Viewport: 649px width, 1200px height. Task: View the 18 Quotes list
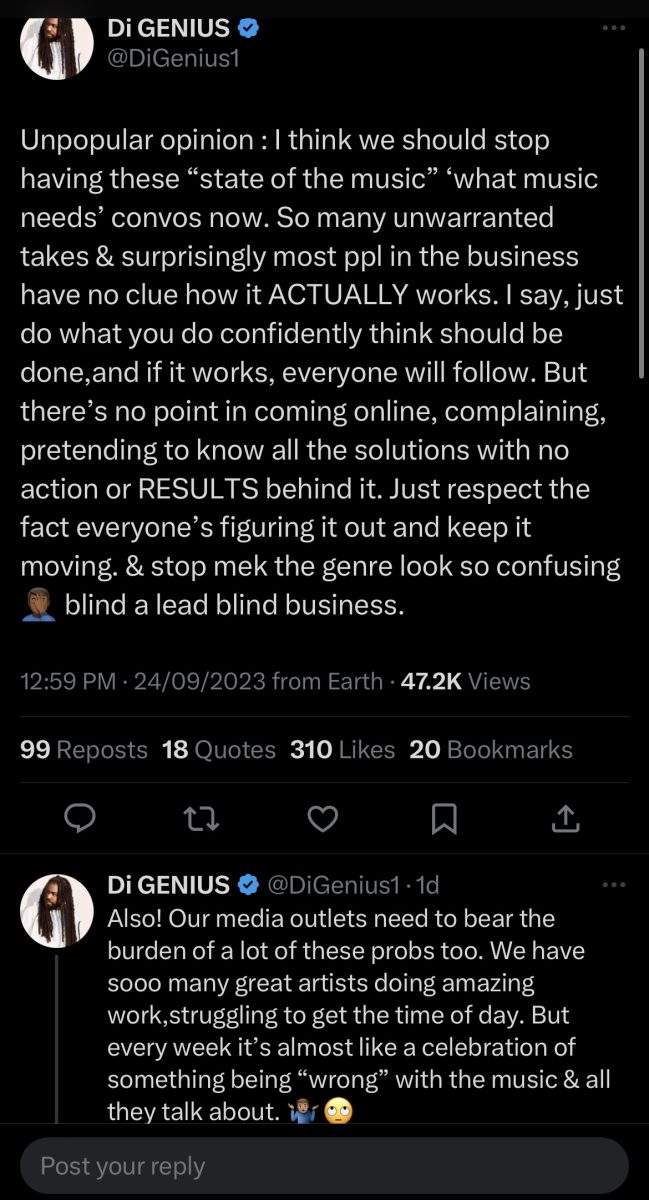click(218, 749)
